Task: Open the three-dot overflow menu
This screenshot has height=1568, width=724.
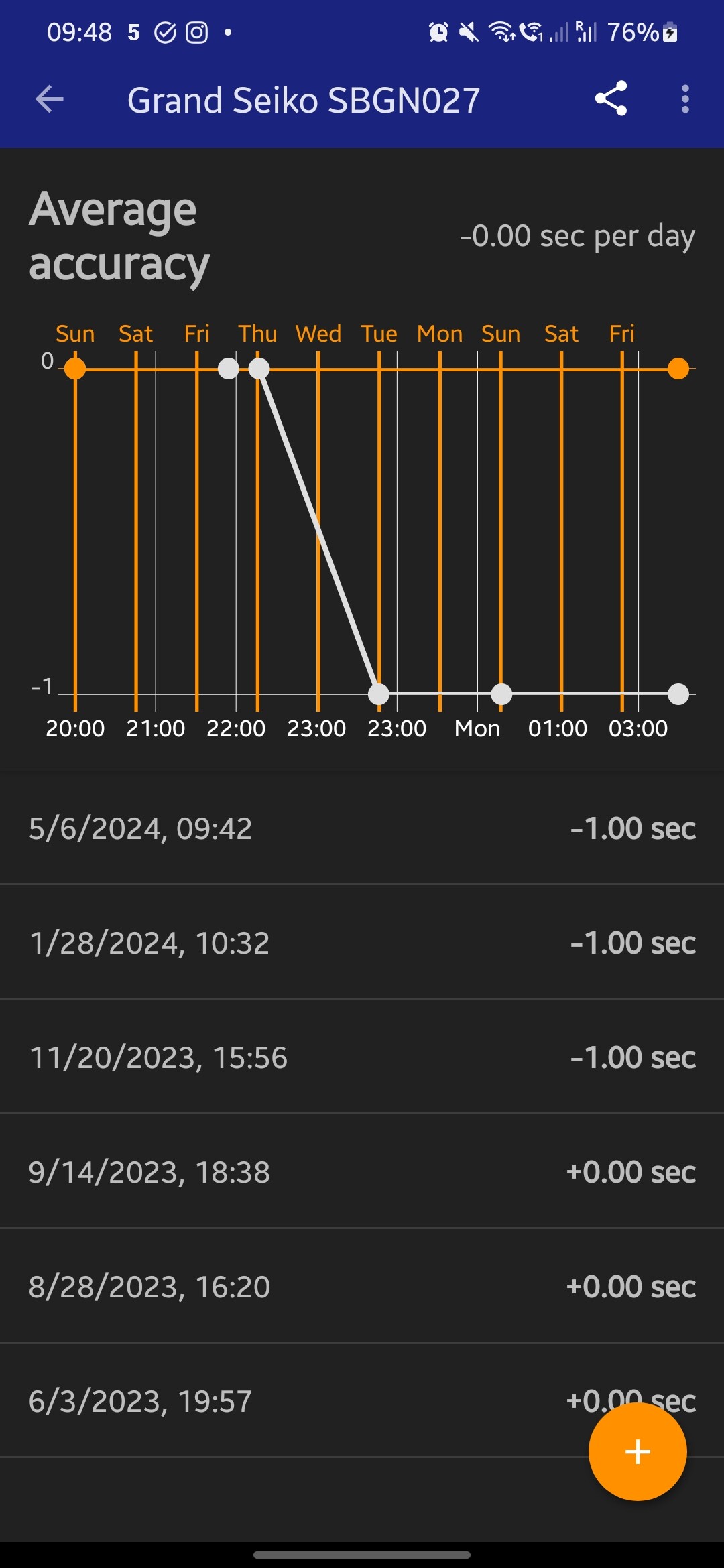Action: [x=684, y=99]
